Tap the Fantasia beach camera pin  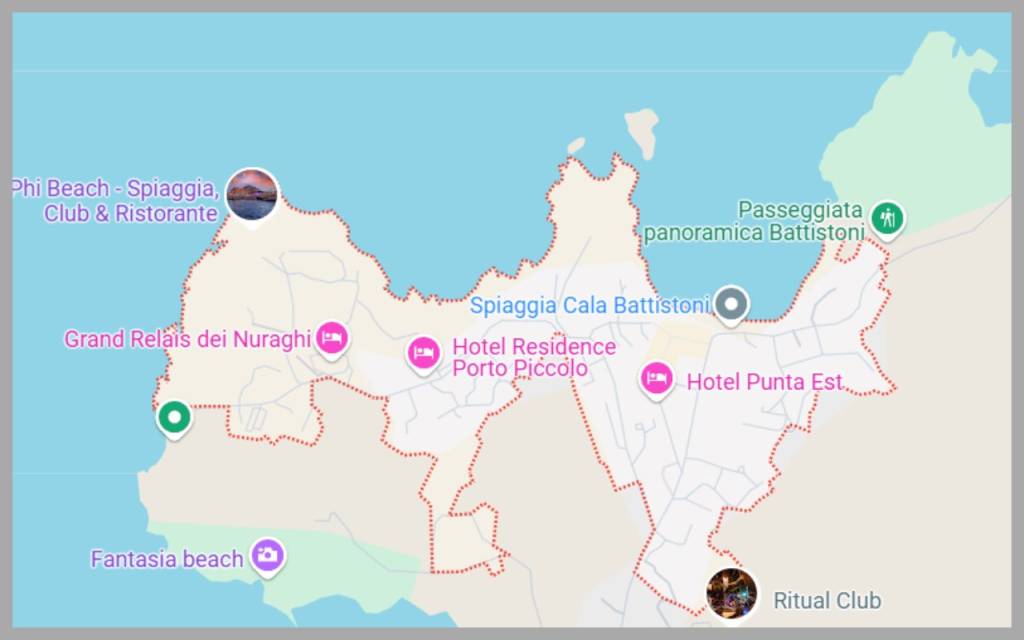(267, 555)
